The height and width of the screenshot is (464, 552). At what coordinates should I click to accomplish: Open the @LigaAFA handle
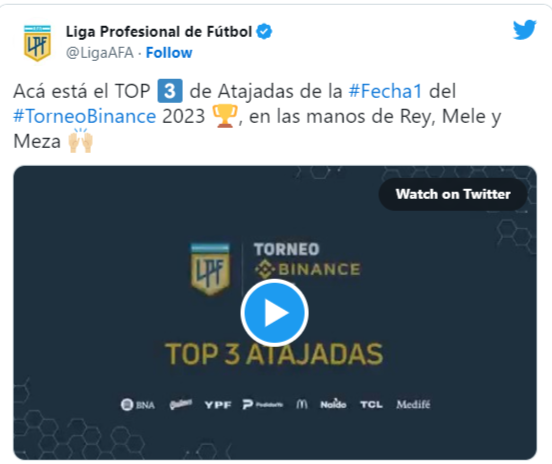click(x=100, y=53)
